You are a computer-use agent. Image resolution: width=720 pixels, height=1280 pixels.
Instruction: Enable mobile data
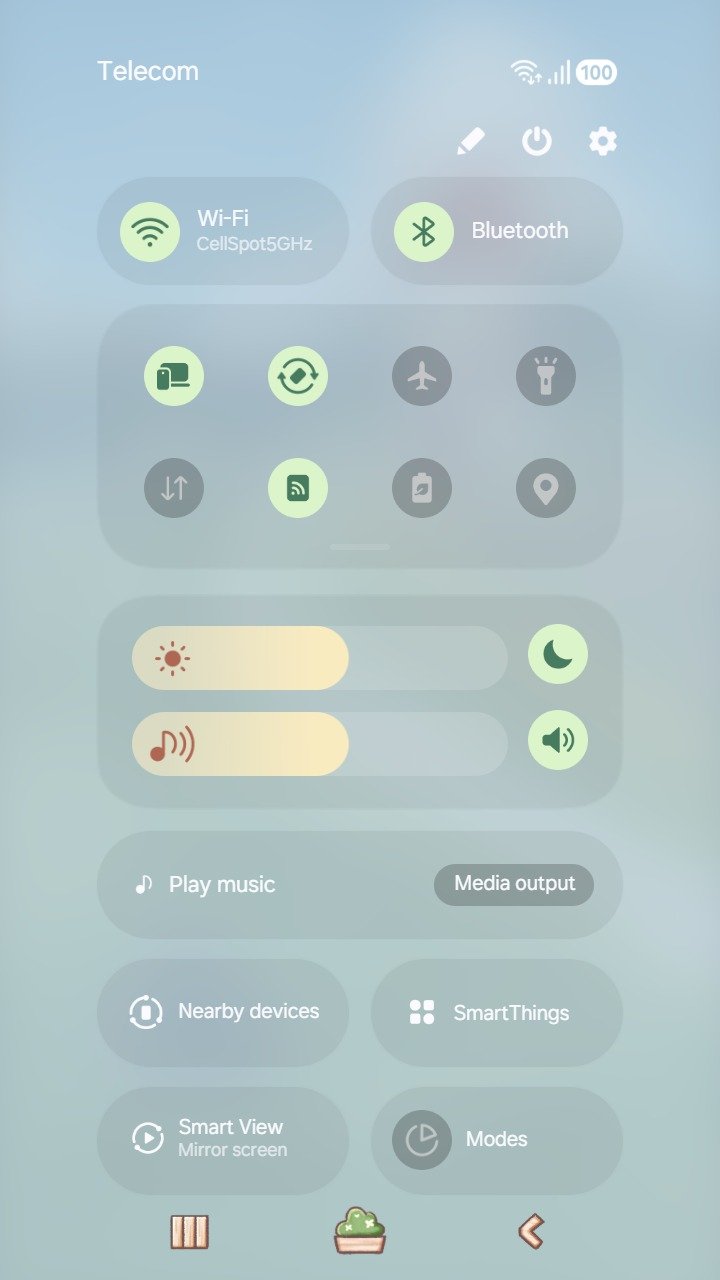(x=174, y=488)
